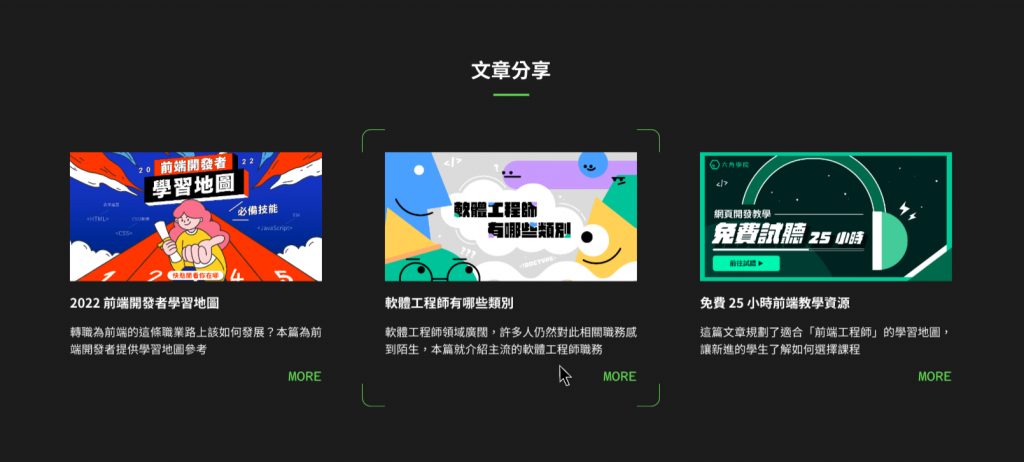This screenshot has height=462, width=1024.
Task: Open the 軟體工程師有哪些類別 article image
Action: point(511,217)
